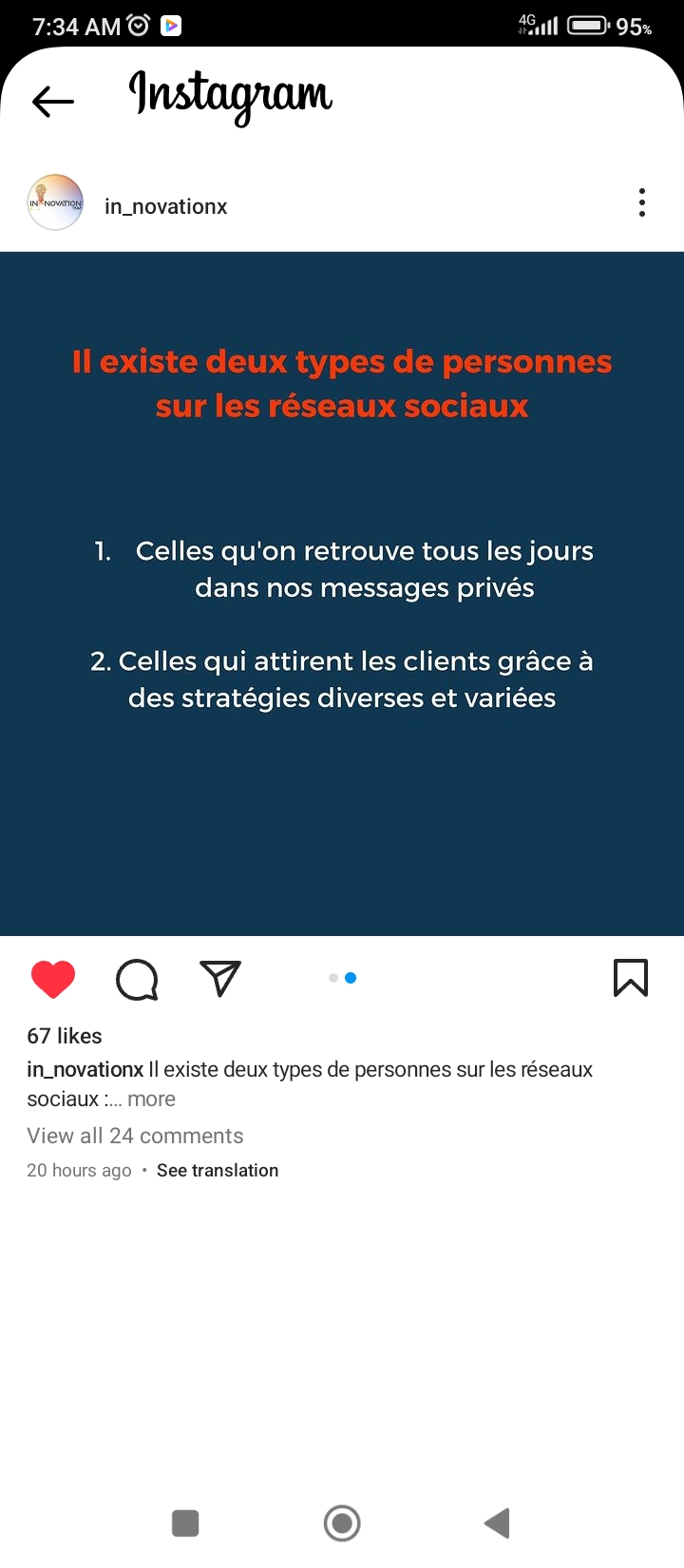The image size is (684, 1568).
Task: Open the in_novationx username in the header
Action: (166, 206)
